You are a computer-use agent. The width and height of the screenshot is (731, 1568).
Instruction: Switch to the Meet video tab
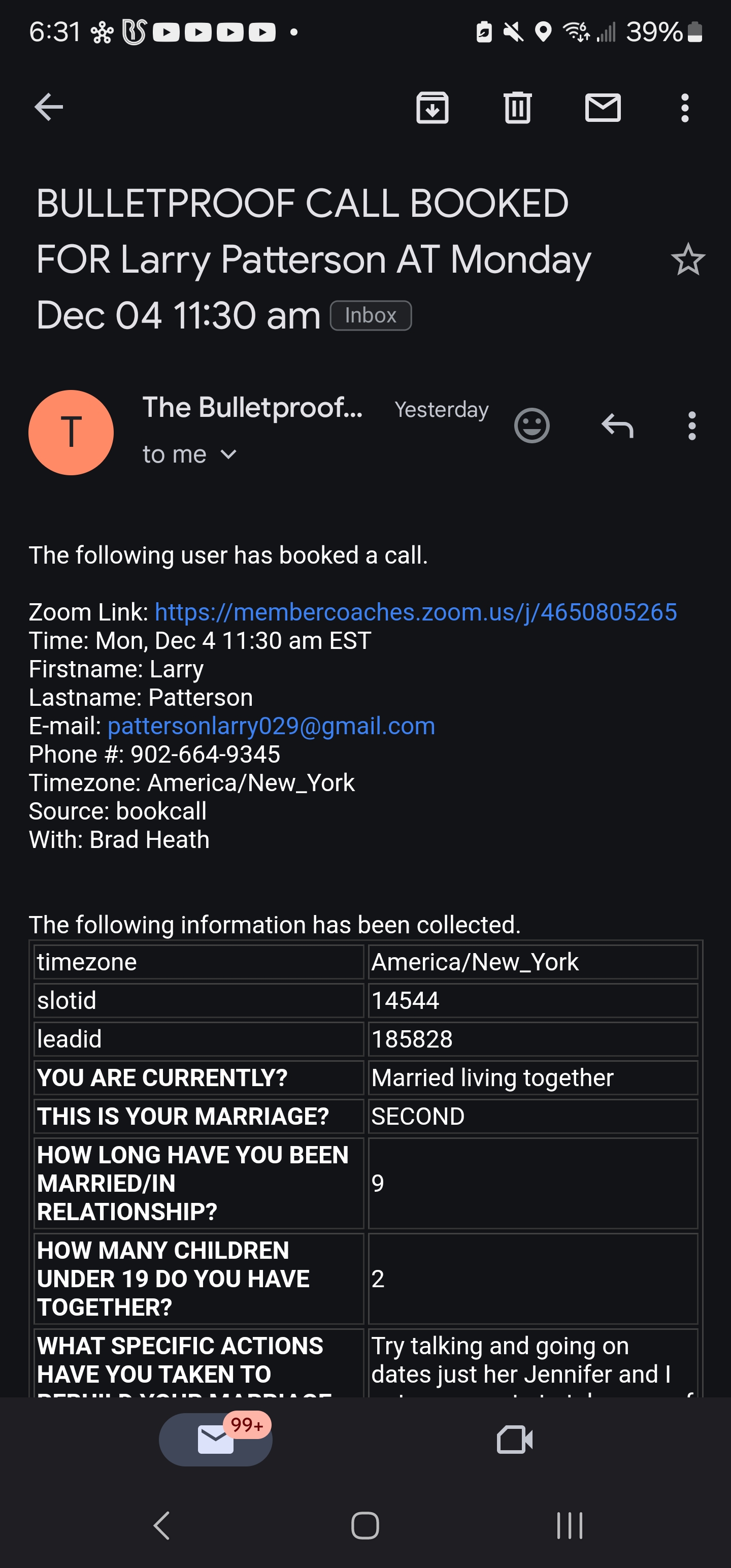[x=514, y=1440]
